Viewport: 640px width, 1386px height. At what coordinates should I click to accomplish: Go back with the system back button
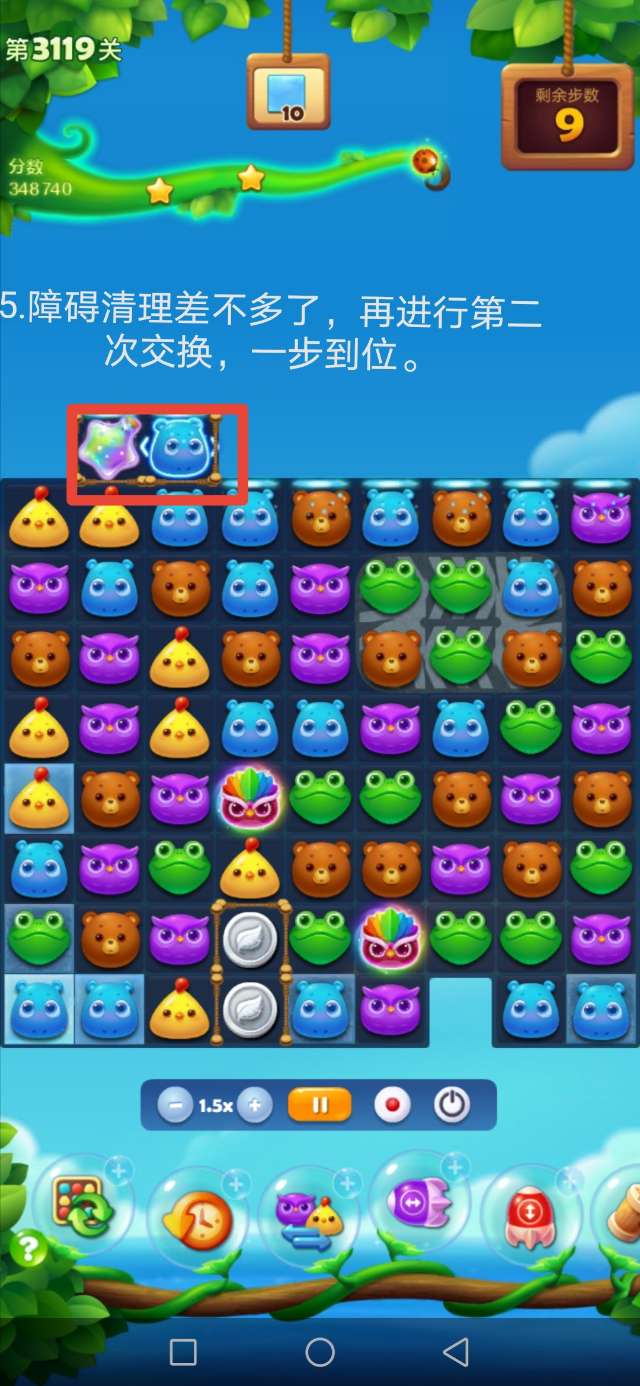click(456, 1352)
